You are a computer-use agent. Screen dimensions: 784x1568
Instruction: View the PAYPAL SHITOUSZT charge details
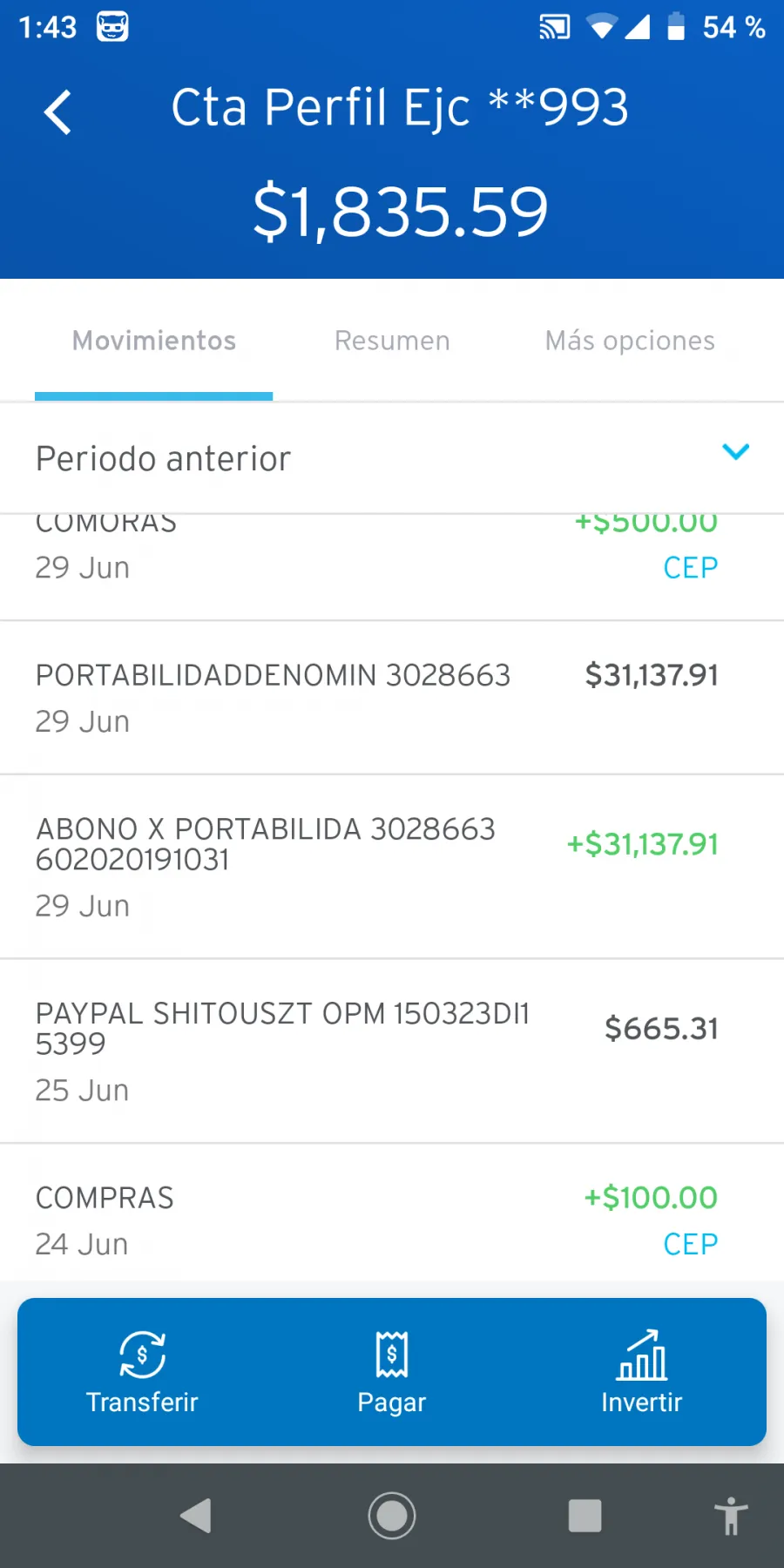(392, 1051)
